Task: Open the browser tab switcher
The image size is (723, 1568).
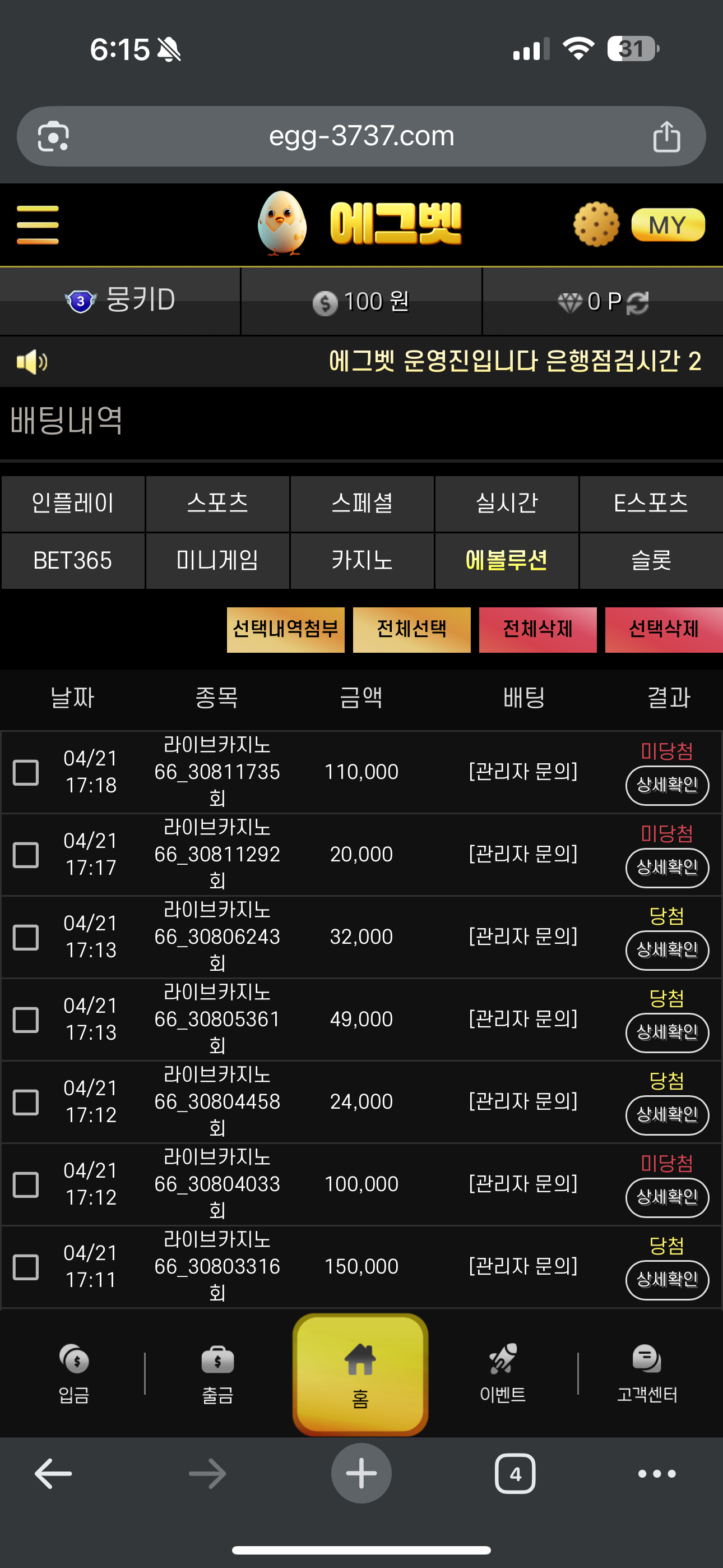Action: click(515, 1474)
